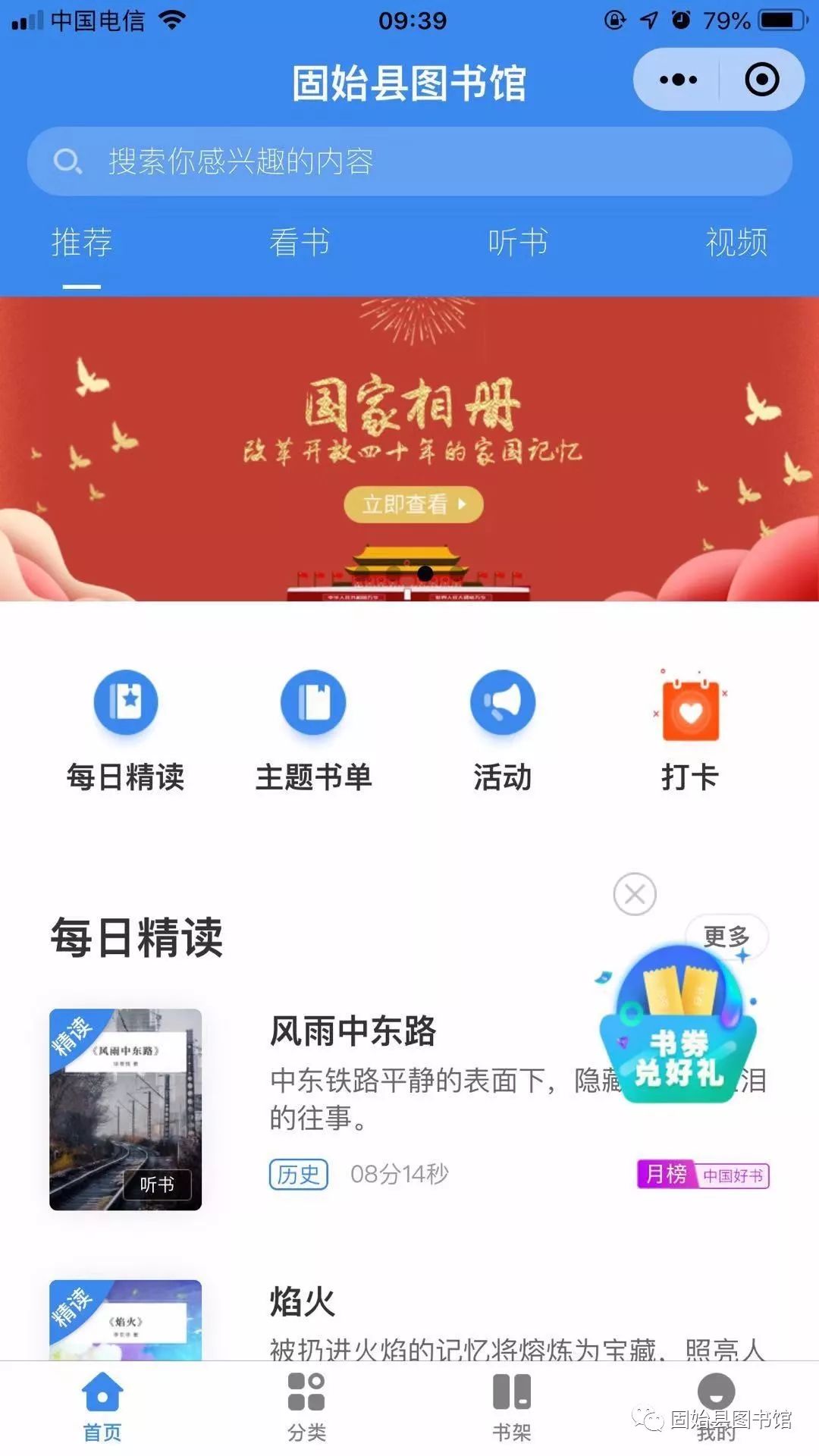
Task: Go to the 分类 tab
Action: click(x=307, y=1407)
